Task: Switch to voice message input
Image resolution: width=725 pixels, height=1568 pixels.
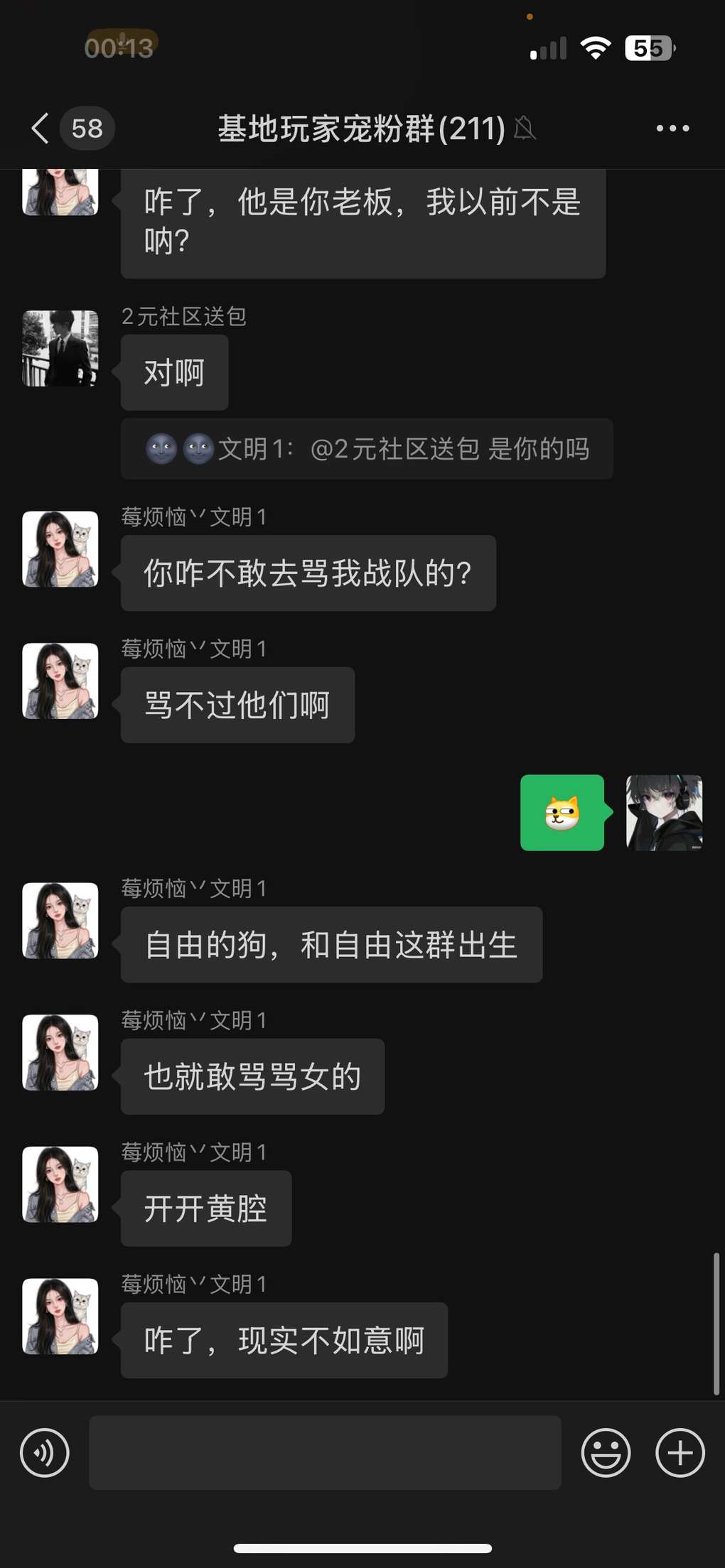Action: [45, 1452]
